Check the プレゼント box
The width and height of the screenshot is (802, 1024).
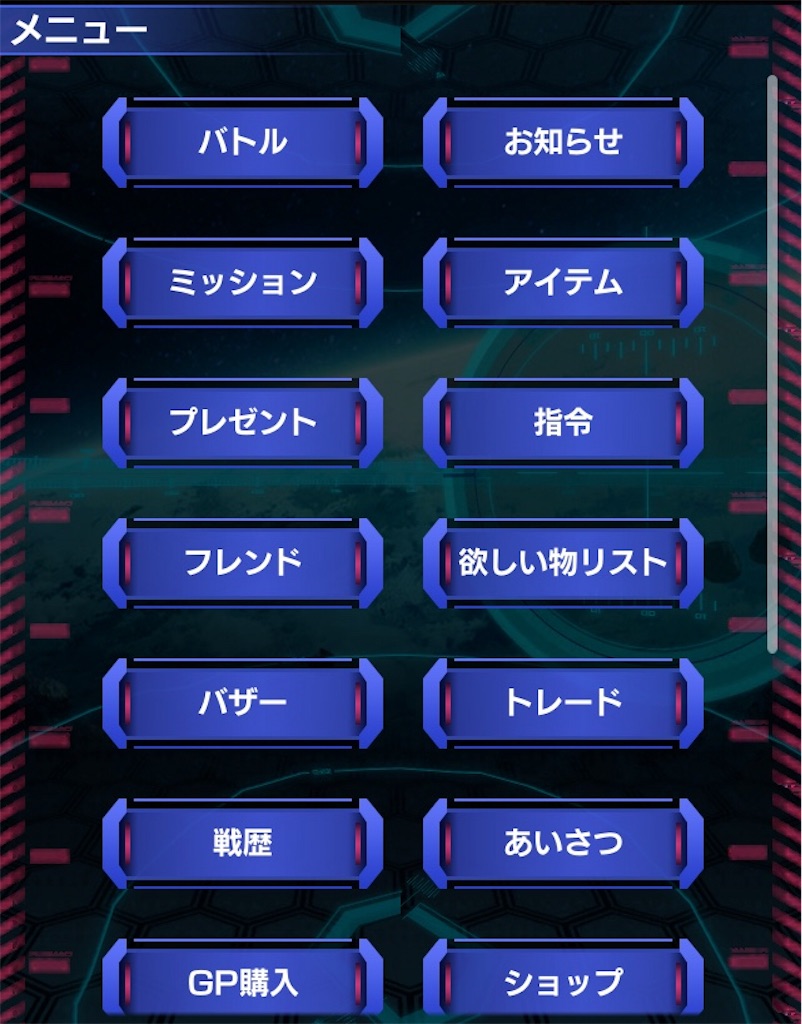click(x=242, y=423)
